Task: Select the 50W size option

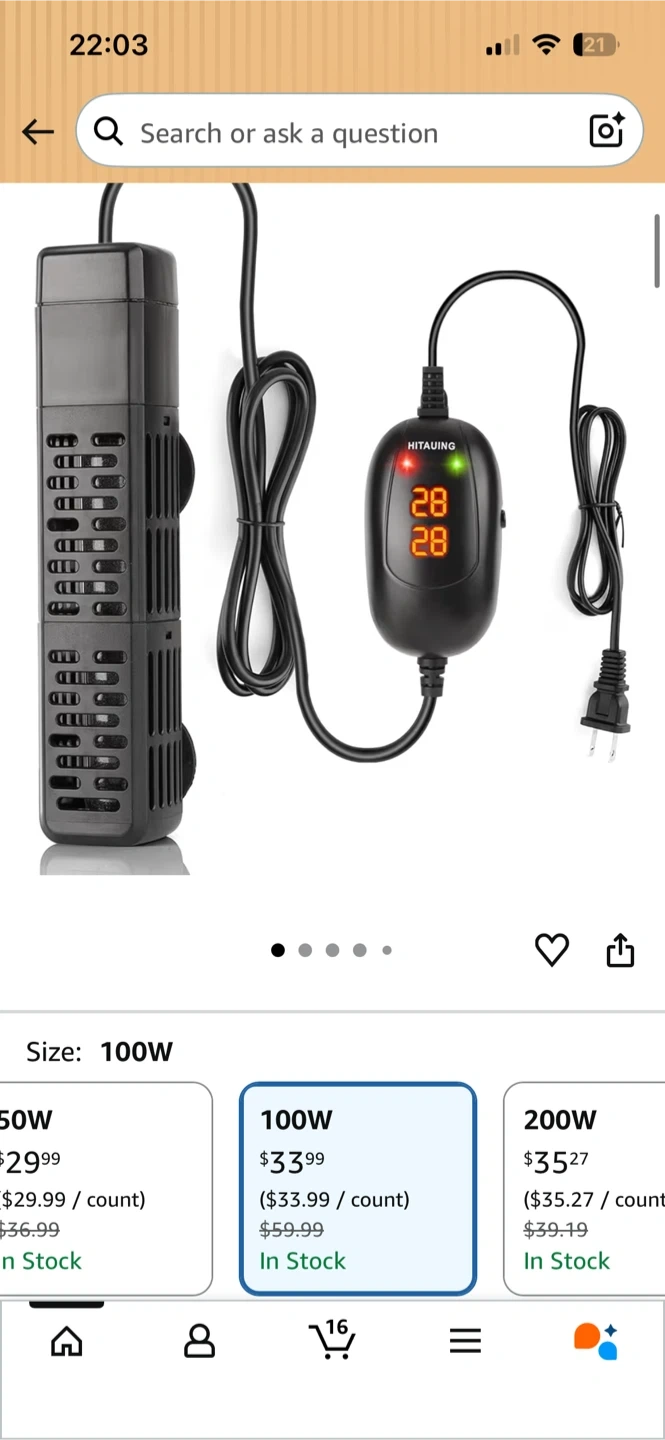Action: pos(105,1189)
